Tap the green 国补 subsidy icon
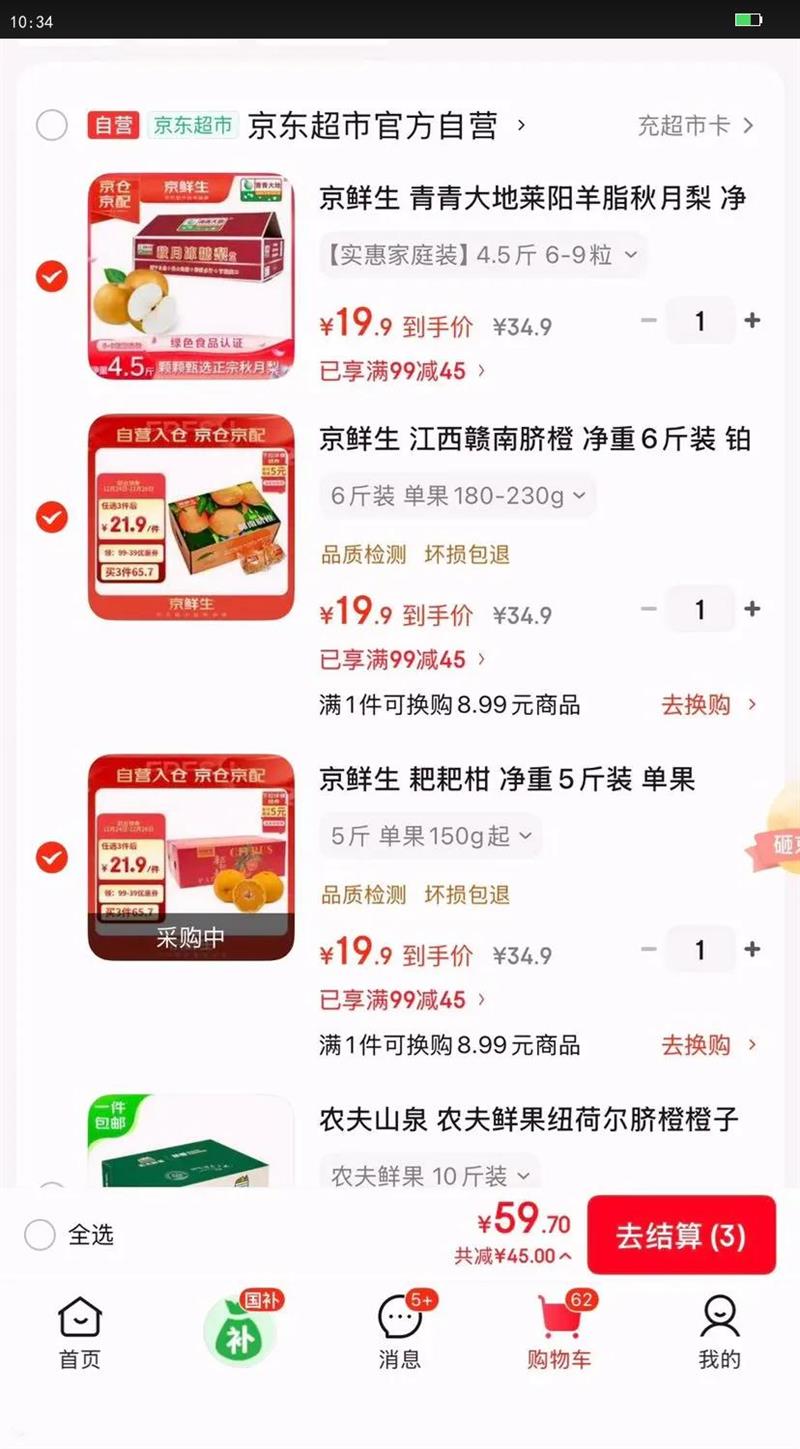 coord(240,1330)
